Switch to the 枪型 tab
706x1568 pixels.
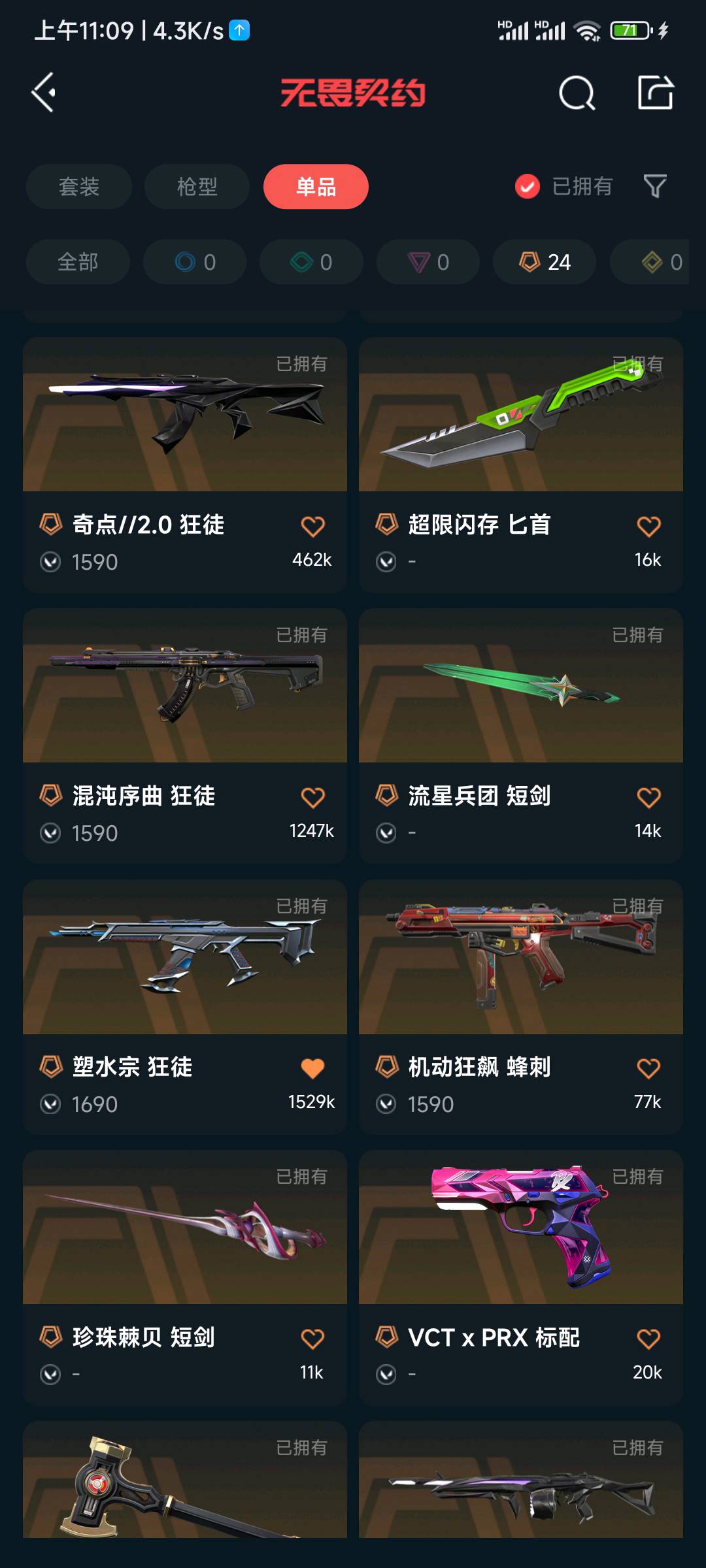197,187
